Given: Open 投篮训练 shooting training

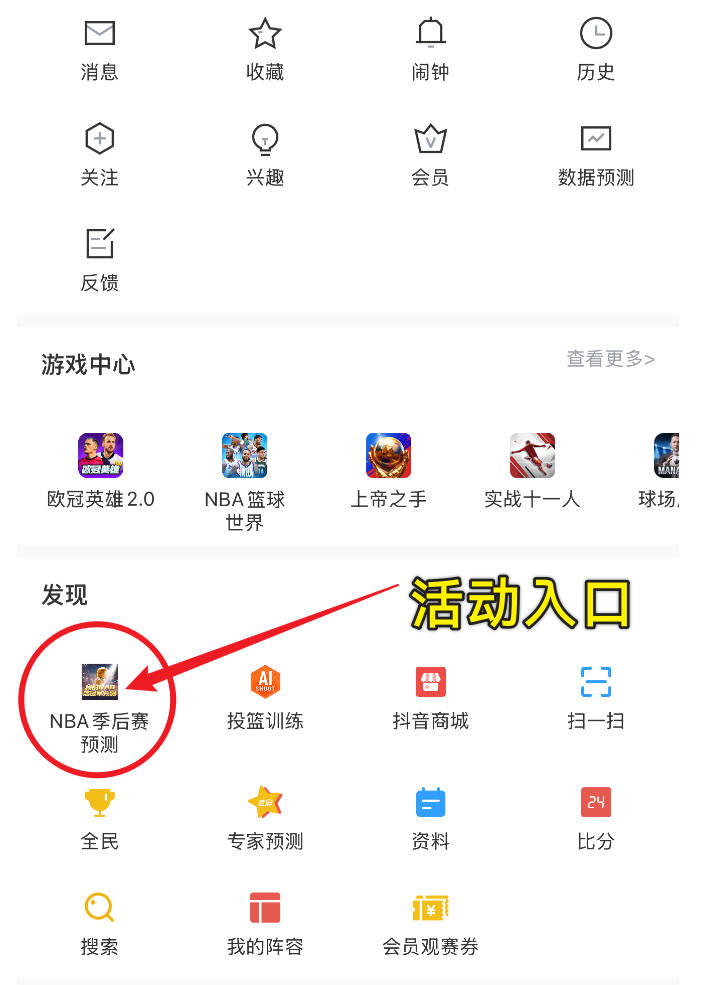Looking at the screenshot, I should coord(265,698).
